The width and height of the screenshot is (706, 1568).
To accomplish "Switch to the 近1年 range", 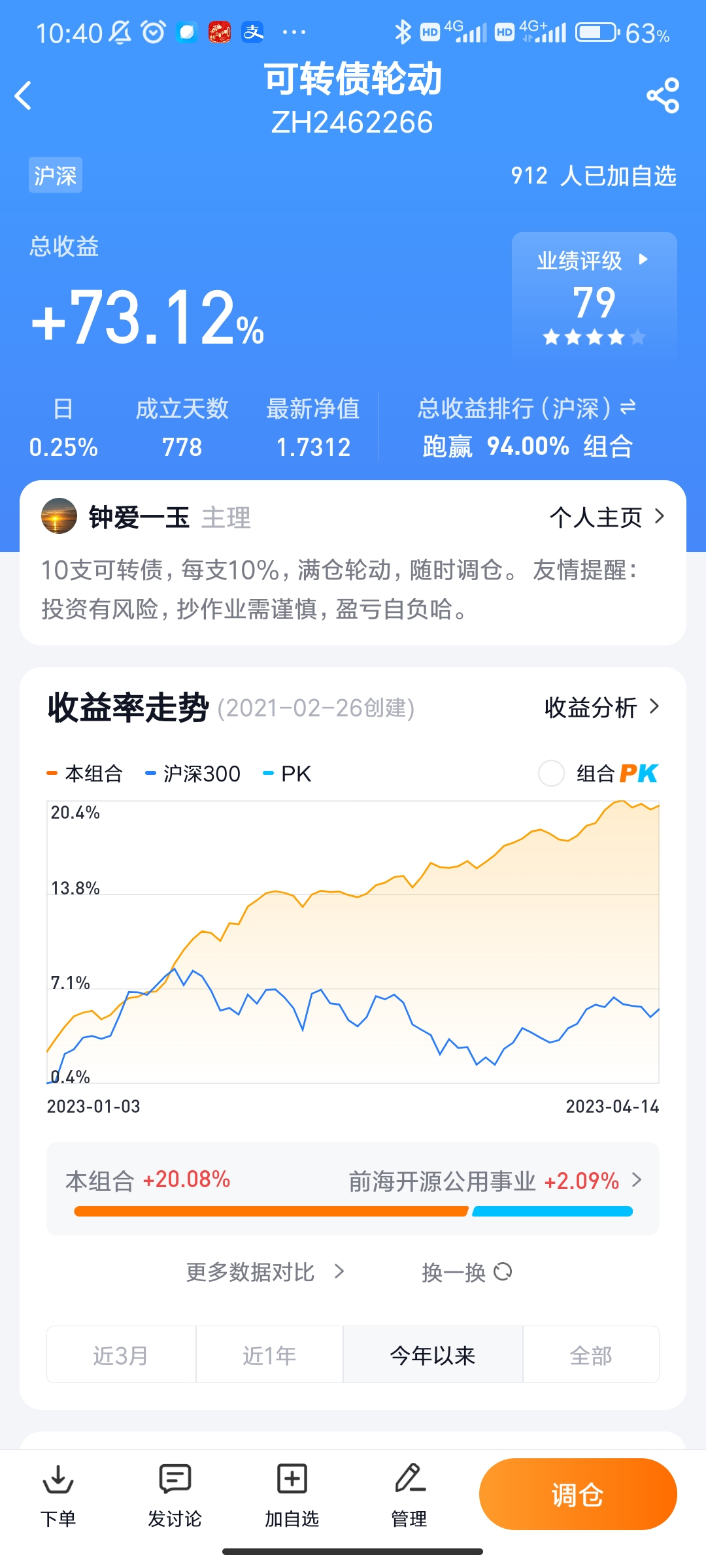I will (269, 1356).
